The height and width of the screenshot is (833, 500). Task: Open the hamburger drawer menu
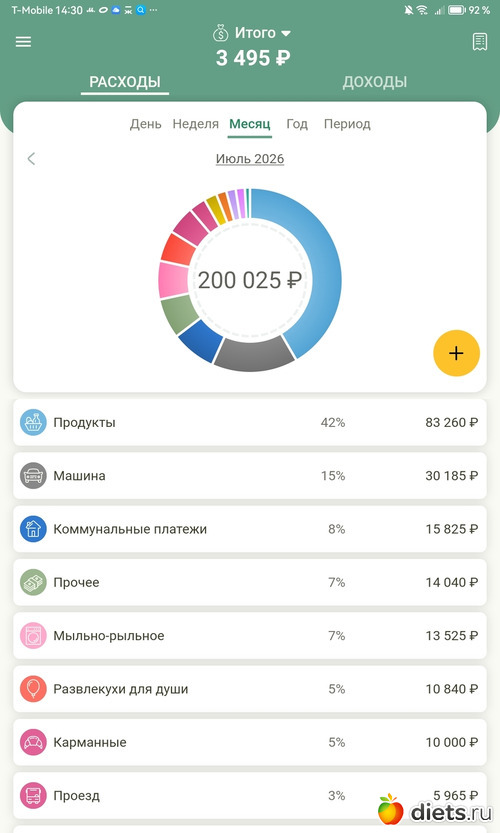(x=23, y=41)
